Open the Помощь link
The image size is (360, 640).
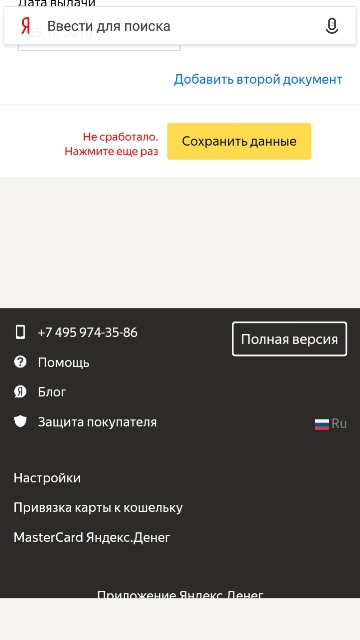coord(63,362)
